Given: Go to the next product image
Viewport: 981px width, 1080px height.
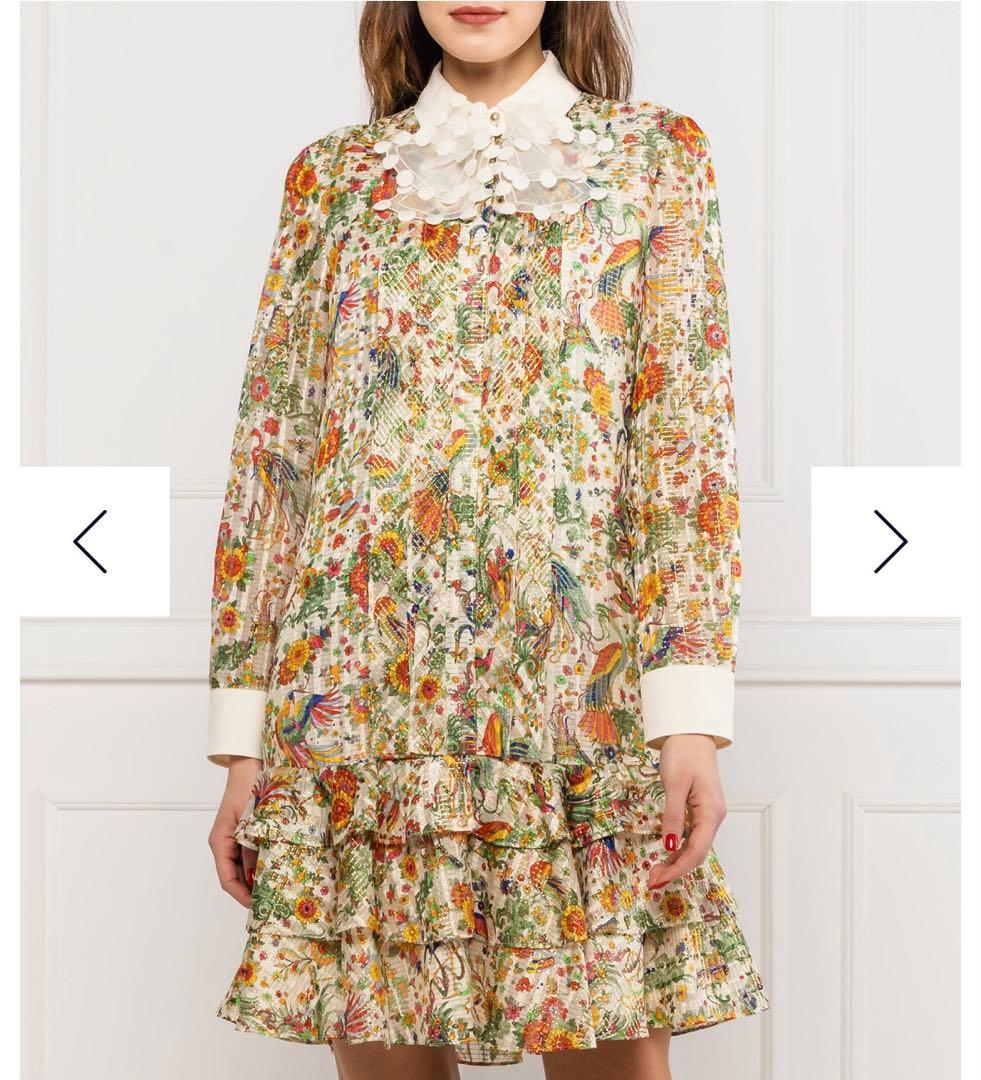Looking at the screenshot, I should coord(888,541).
